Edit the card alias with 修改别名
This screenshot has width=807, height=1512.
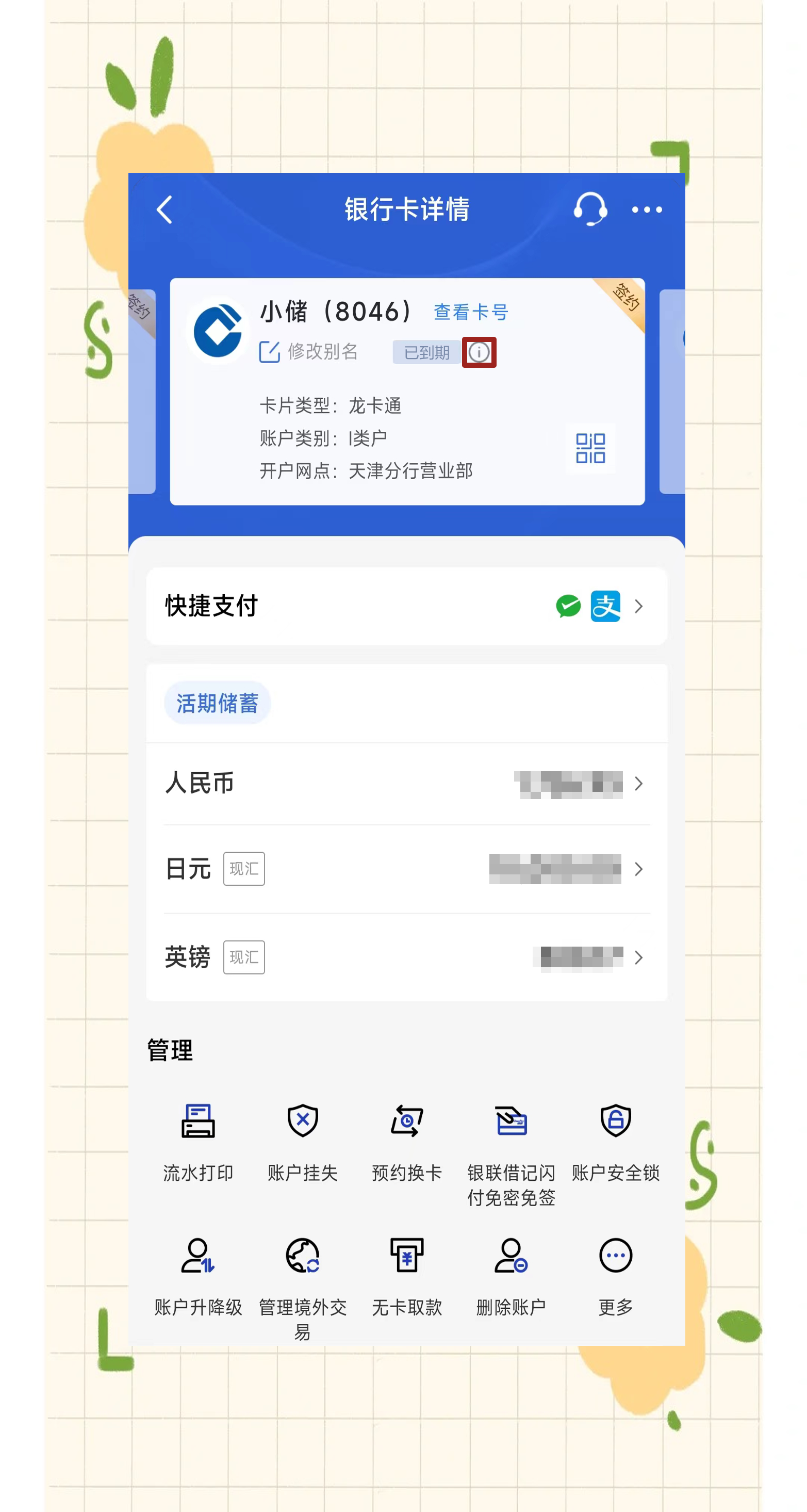[308, 352]
